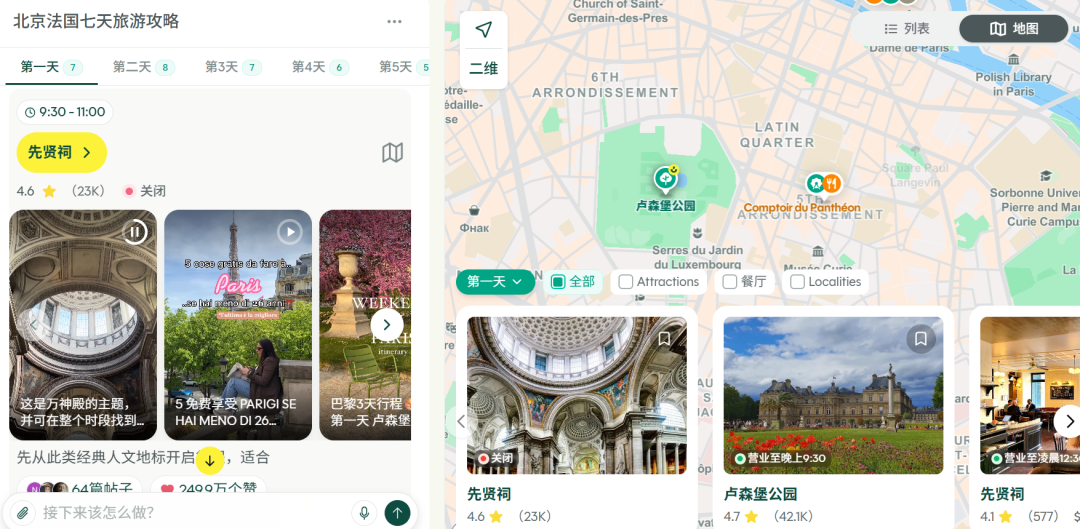
Task: Focus the 接下来该怎么做 input field
Action: (193, 512)
